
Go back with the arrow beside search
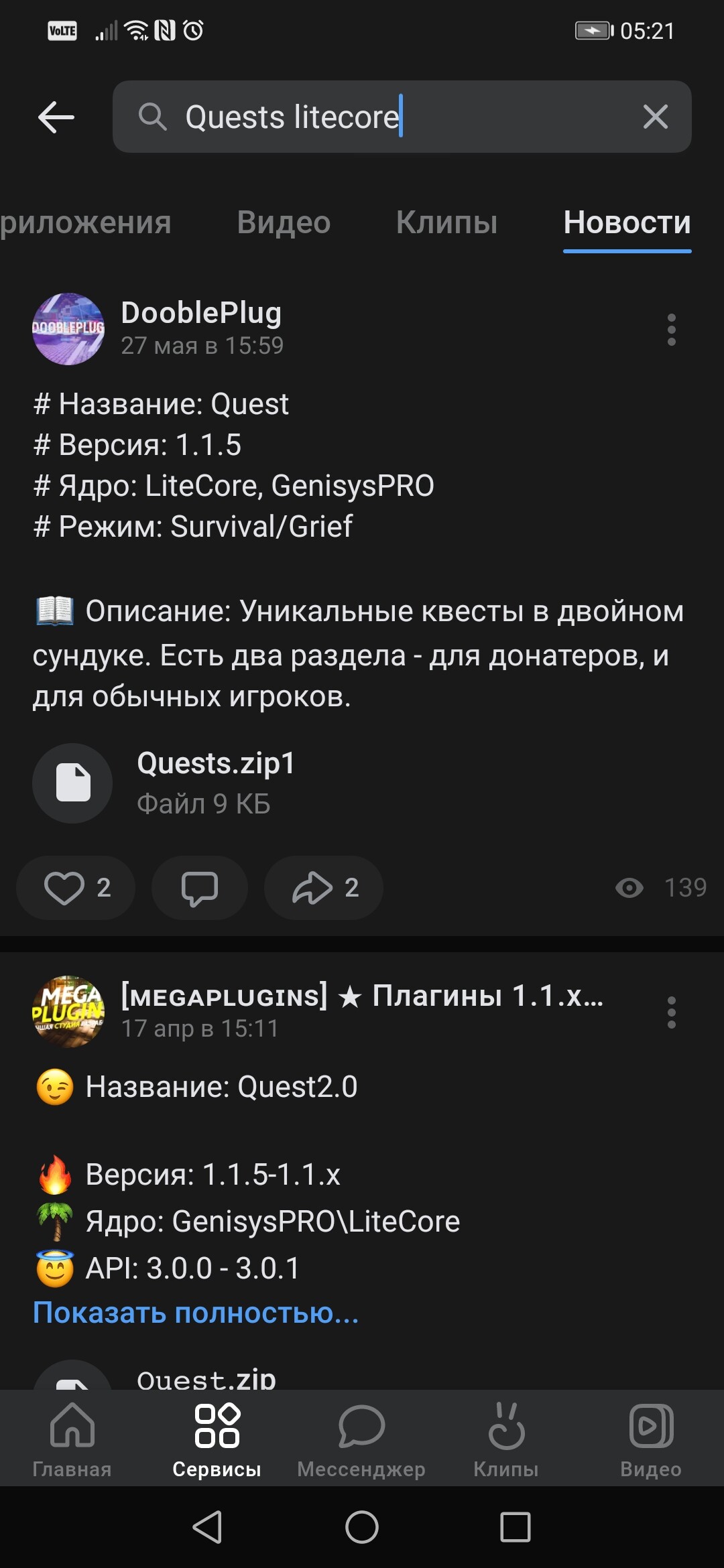tap(56, 117)
